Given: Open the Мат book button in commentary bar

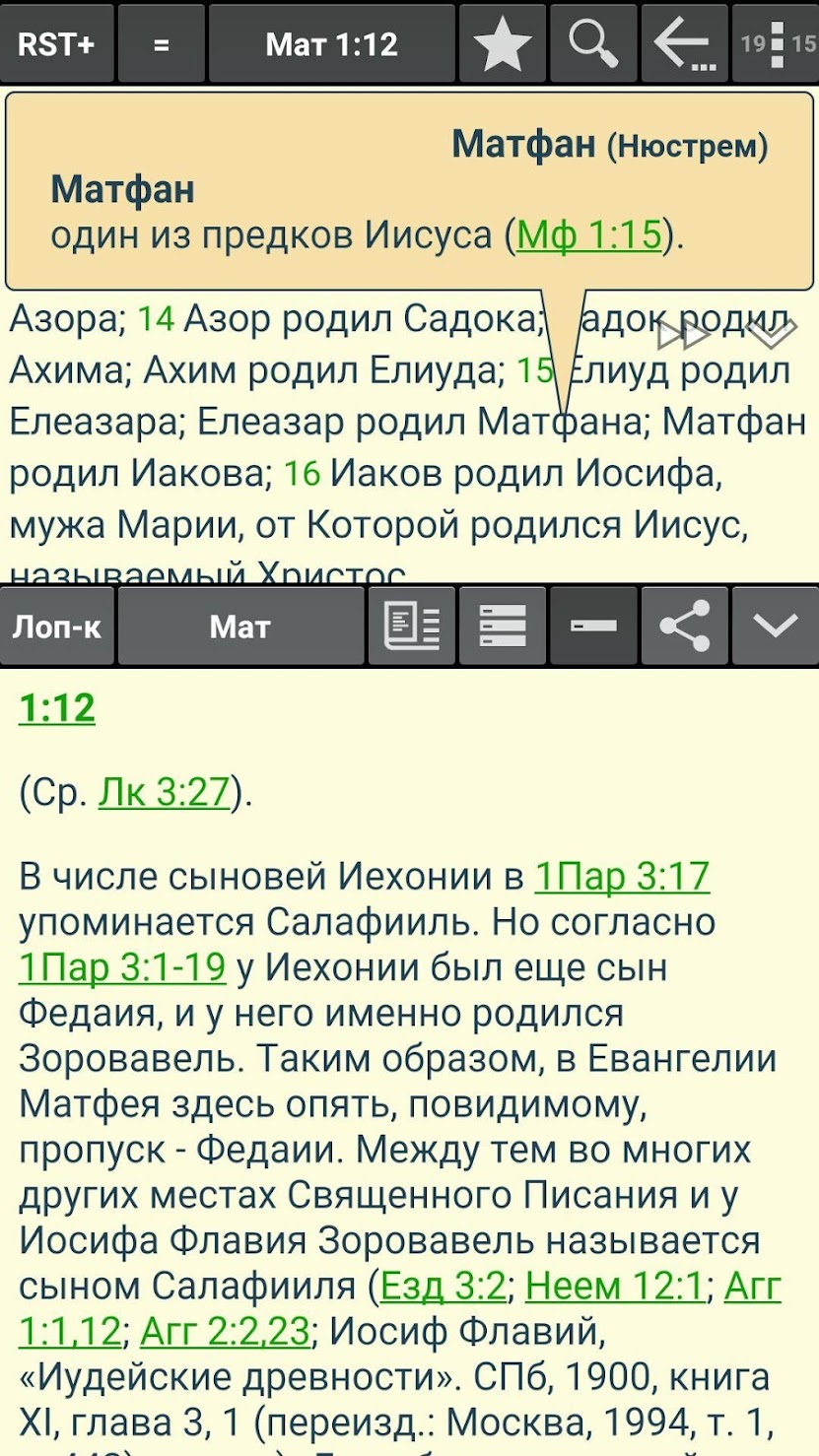Looking at the screenshot, I should point(240,627).
